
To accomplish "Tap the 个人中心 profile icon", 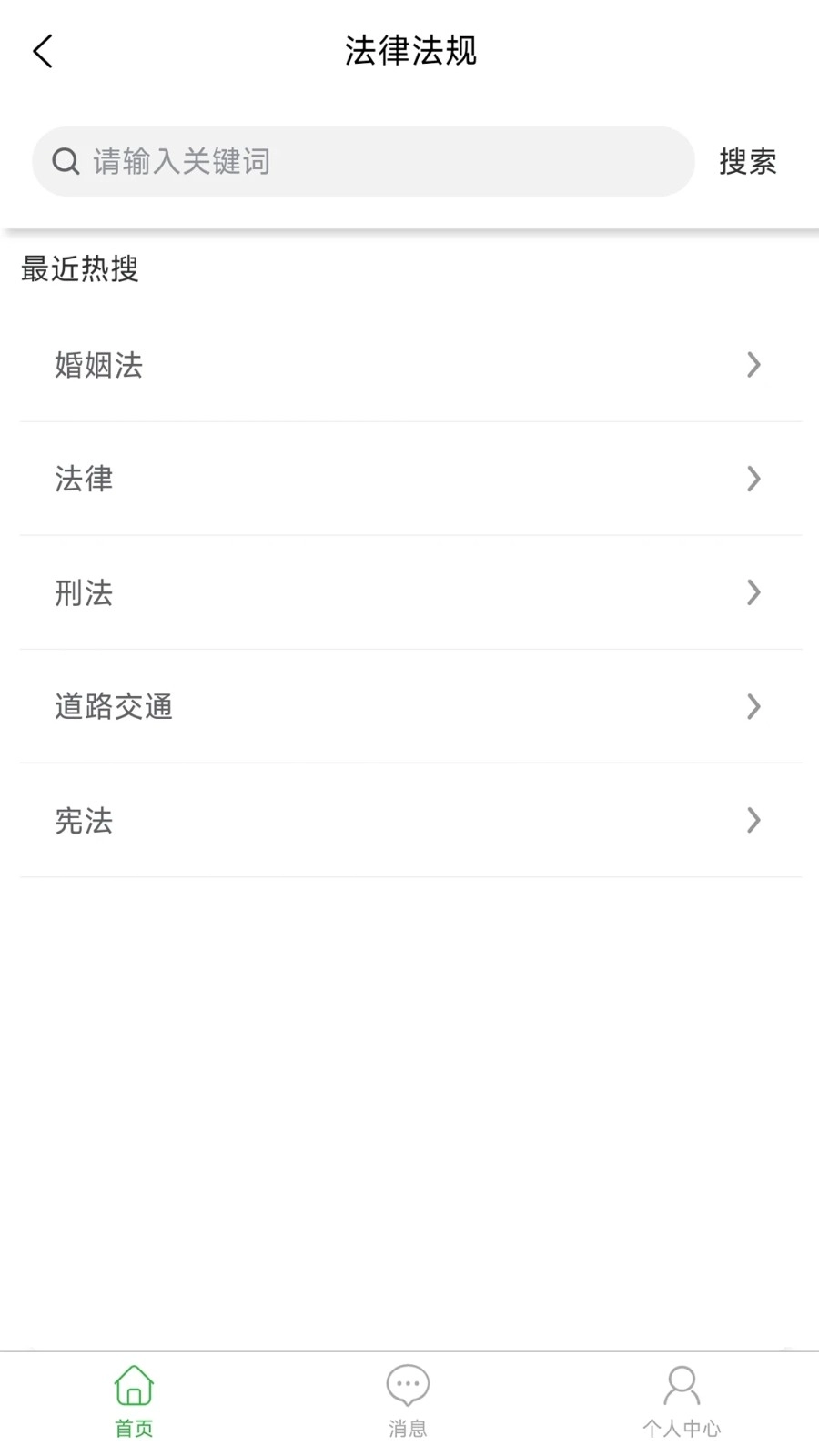I will tap(682, 1385).
